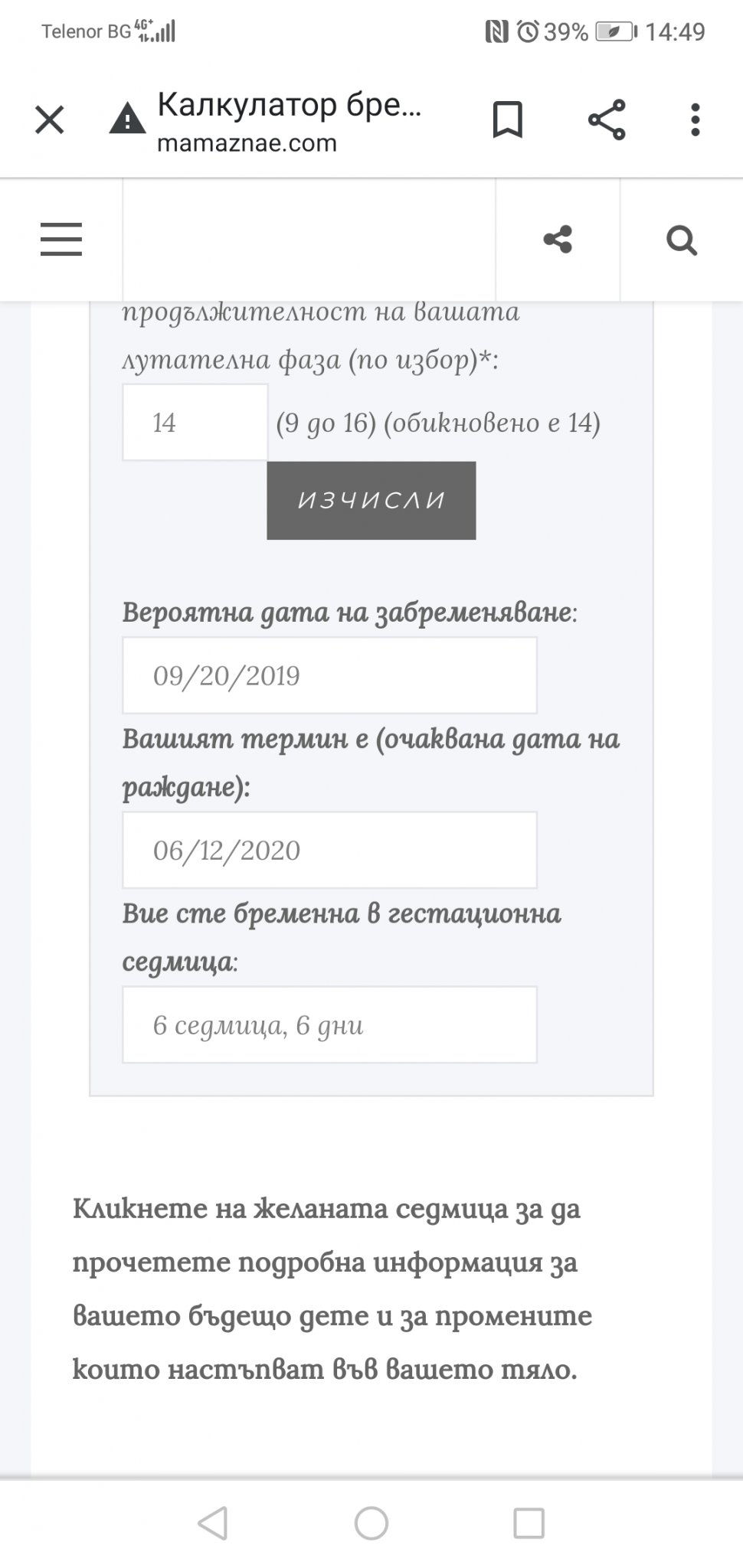The height and width of the screenshot is (1568, 743).
Task: Select the conception date field
Action: point(329,676)
